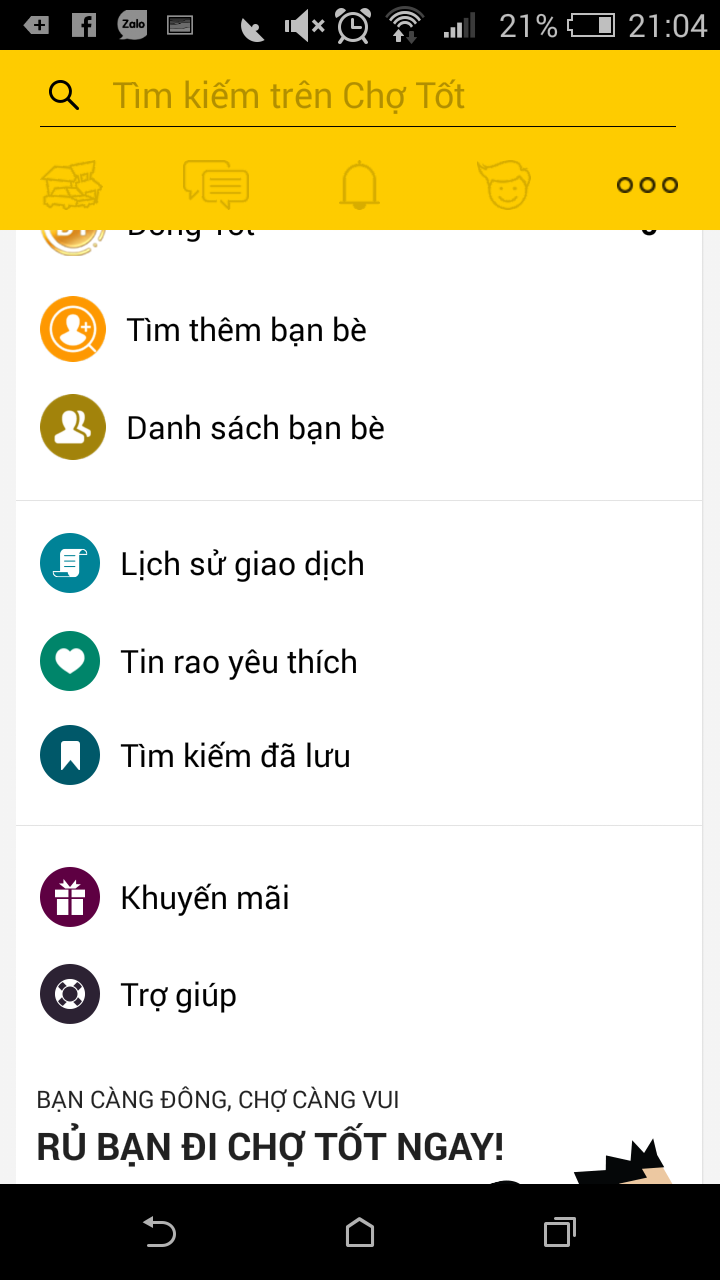
Task: Open the marketplace listings tab
Action: coord(71,185)
